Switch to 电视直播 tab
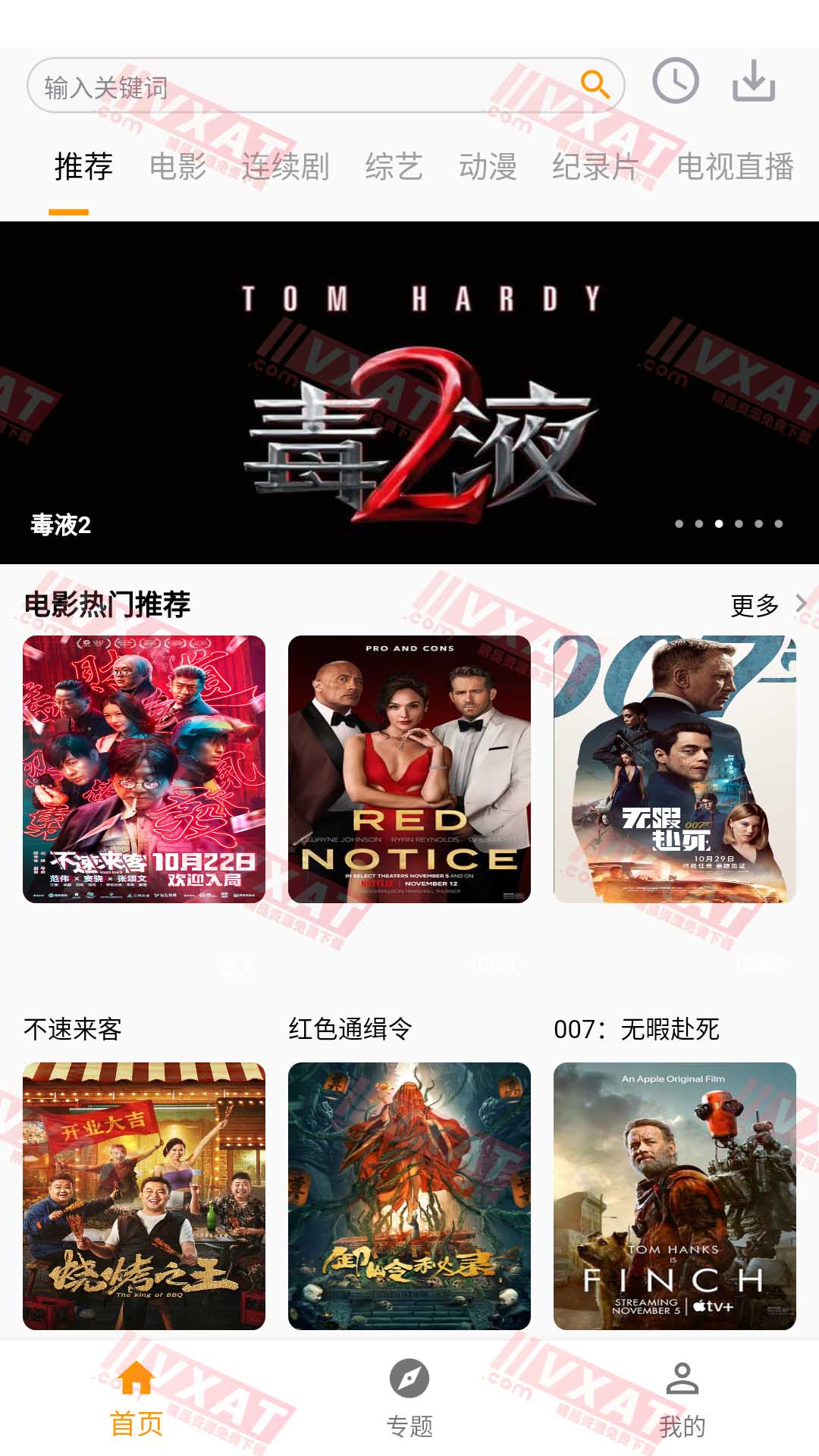The width and height of the screenshot is (819, 1456). point(735,167)
